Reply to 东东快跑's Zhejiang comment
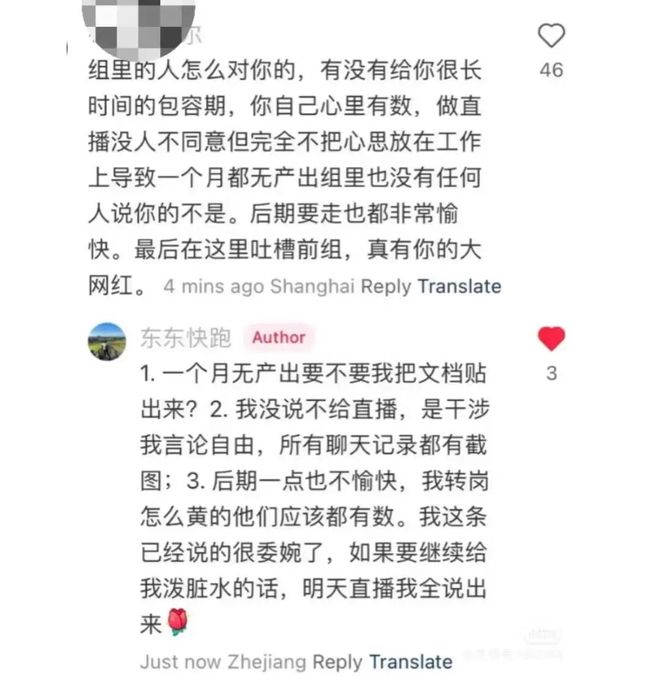 coord(337,661)
